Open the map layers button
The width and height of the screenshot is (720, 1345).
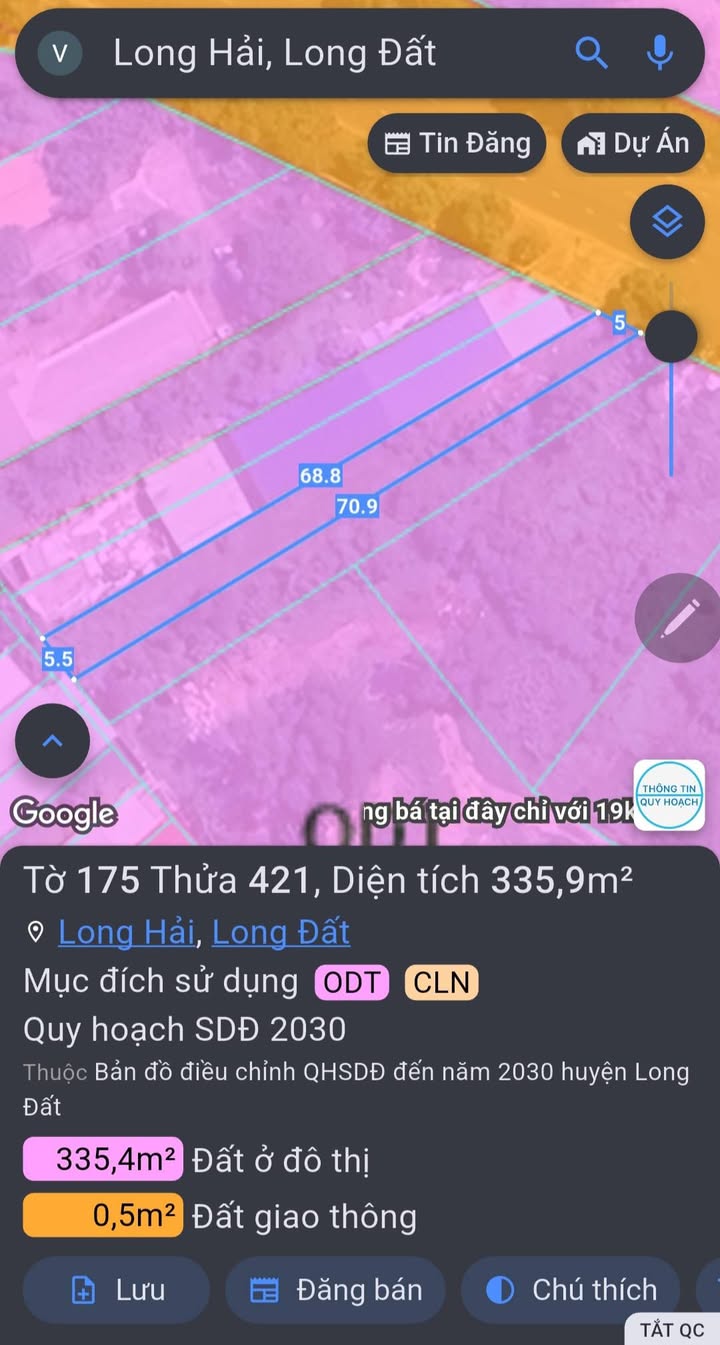[667, 222]
